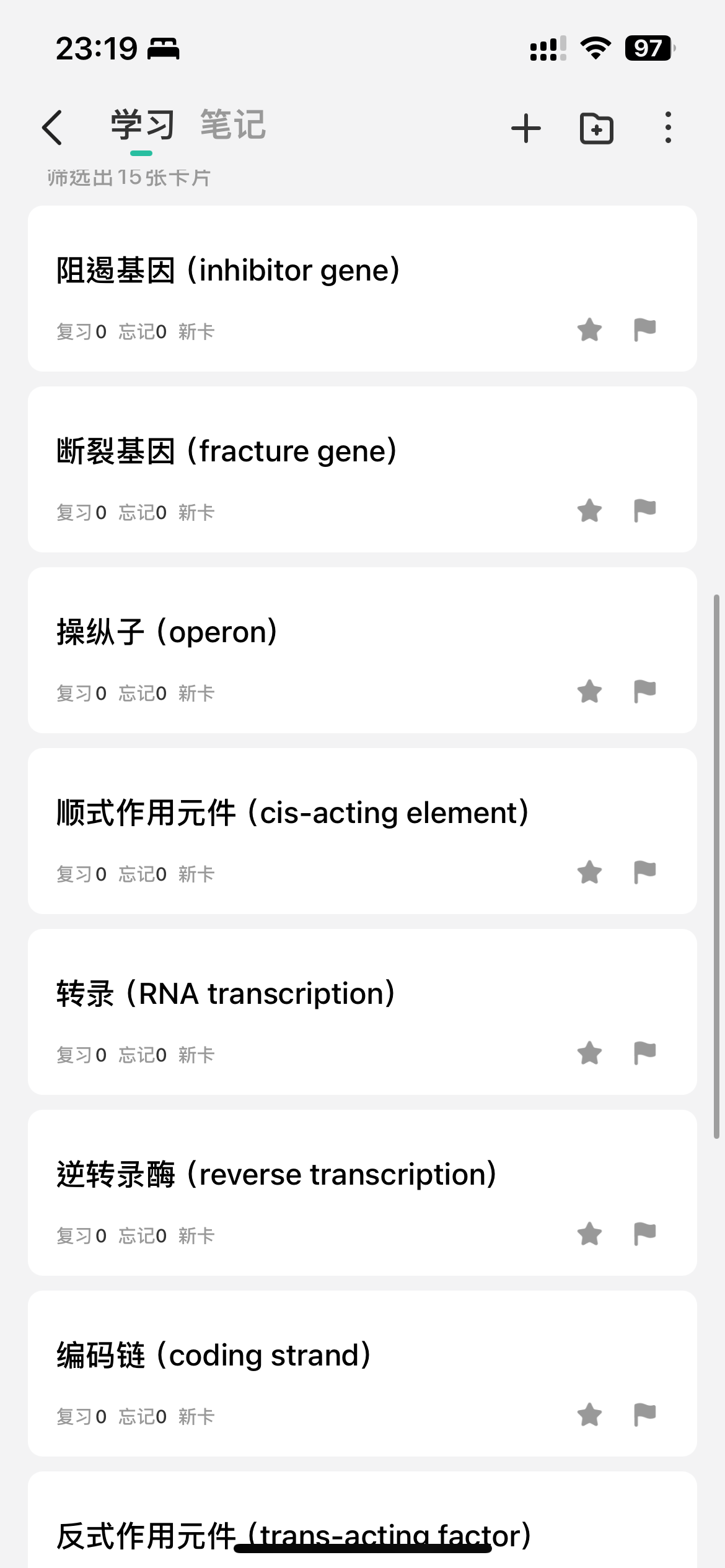Open the 逆转录酶 (reverse transcription) card
Viewport: 725px width, 1568px height.
pos(362,1193)
